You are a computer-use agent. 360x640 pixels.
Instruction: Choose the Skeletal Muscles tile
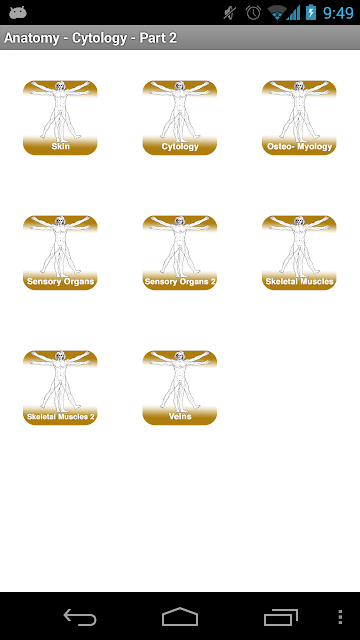(x=299, y=253)
